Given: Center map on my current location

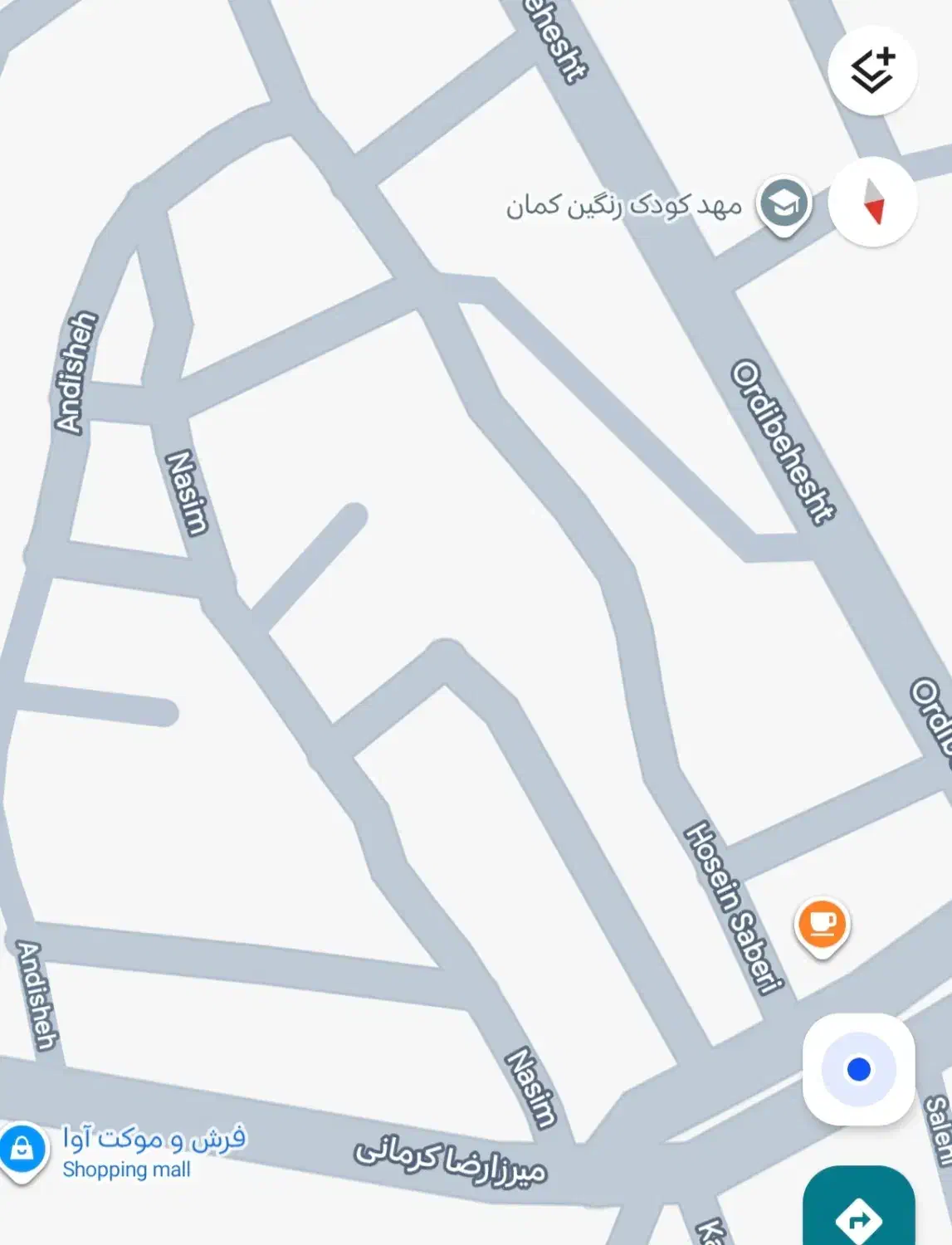Looking at the screenshot, I should click(858, 1069).
